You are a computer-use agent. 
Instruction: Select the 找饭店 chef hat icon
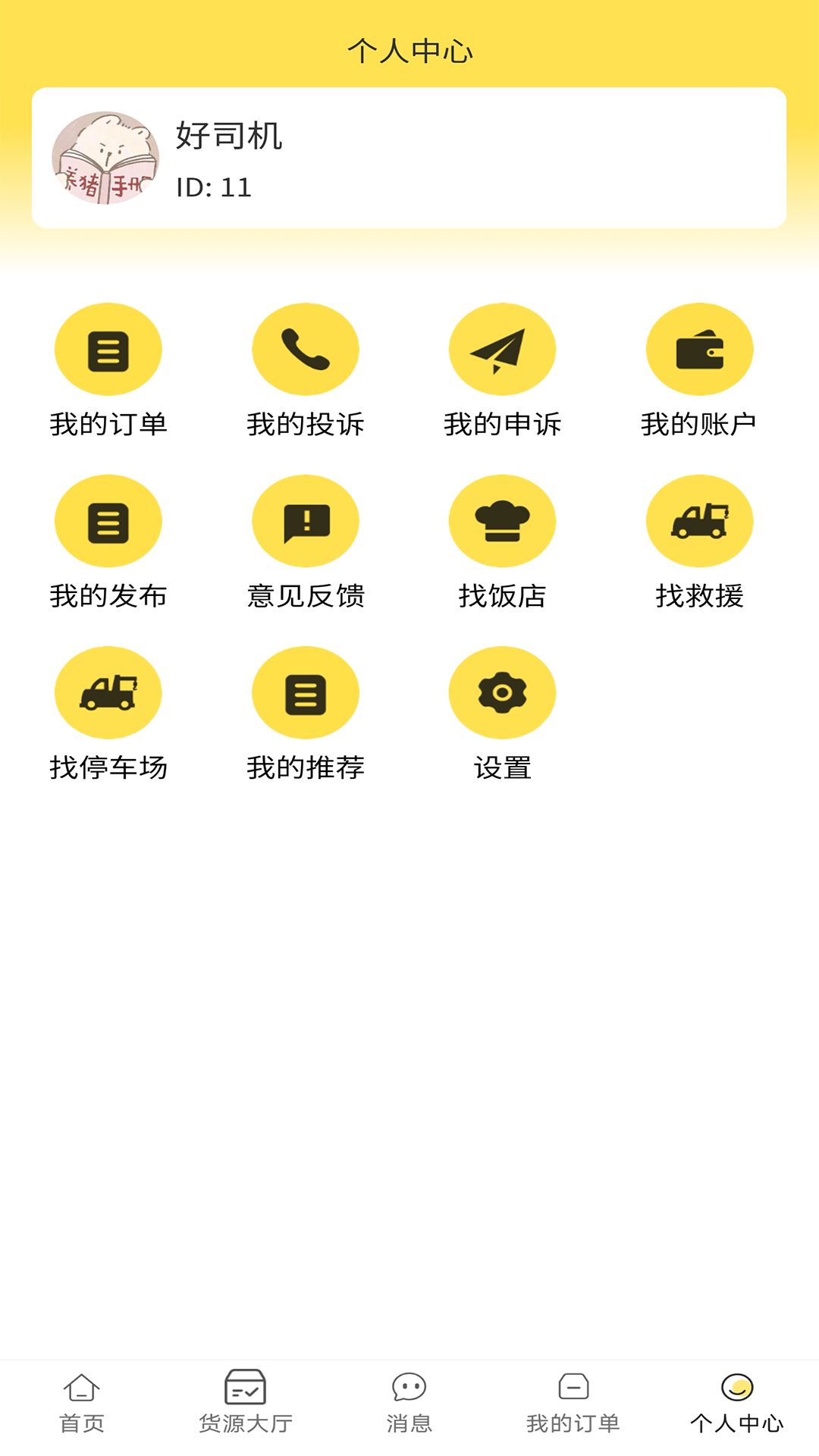point(502,521)
